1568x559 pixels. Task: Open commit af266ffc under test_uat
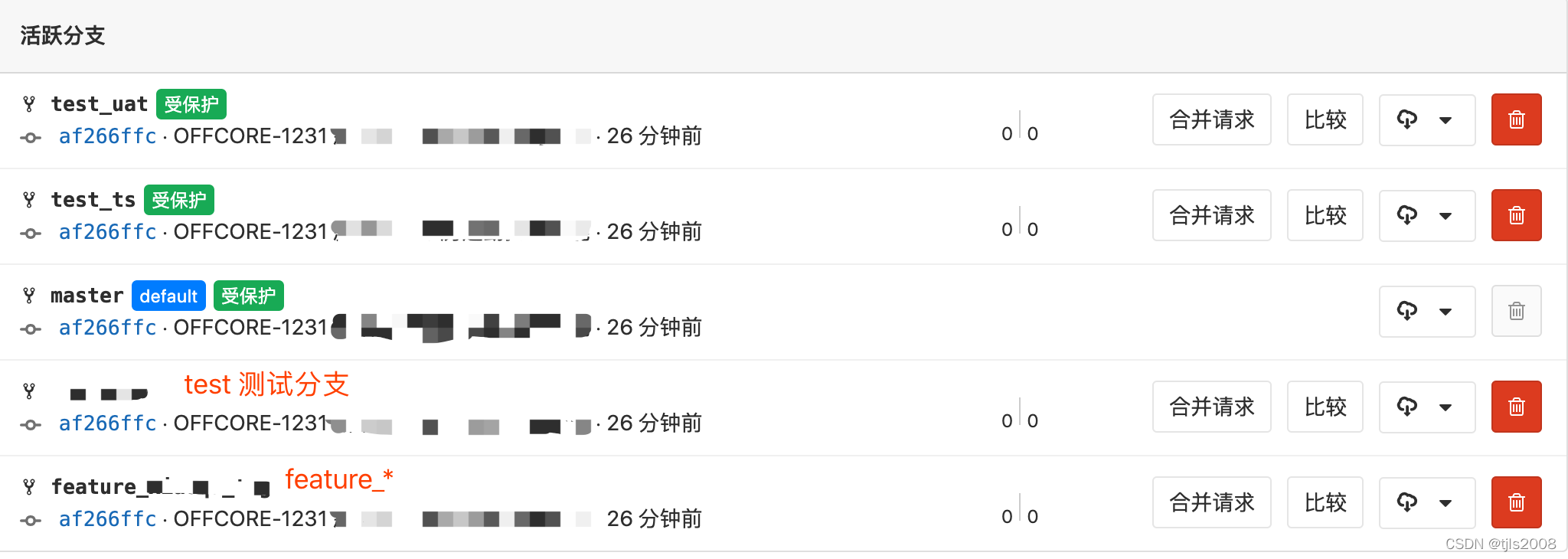[107, 136]
